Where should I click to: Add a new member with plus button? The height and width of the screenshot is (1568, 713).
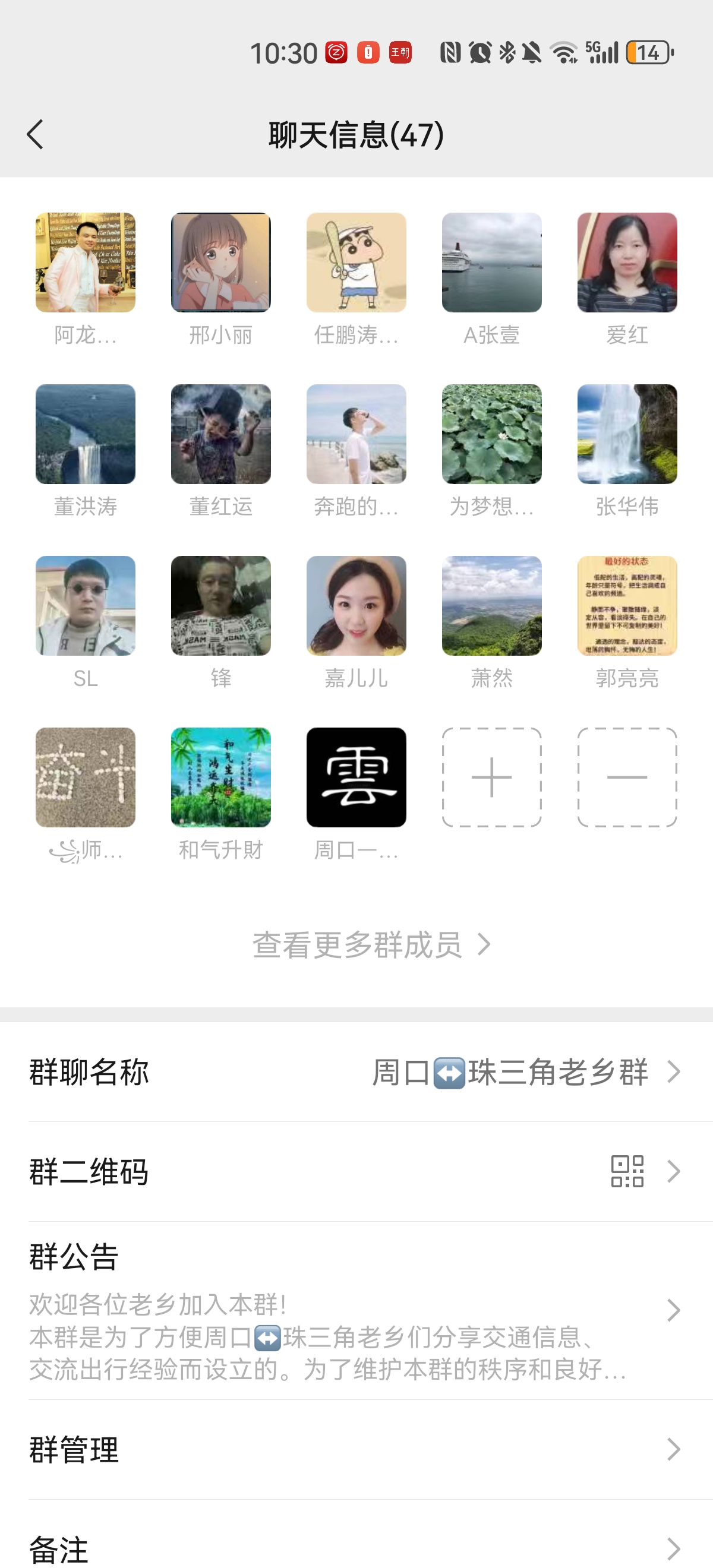(491, 777)
